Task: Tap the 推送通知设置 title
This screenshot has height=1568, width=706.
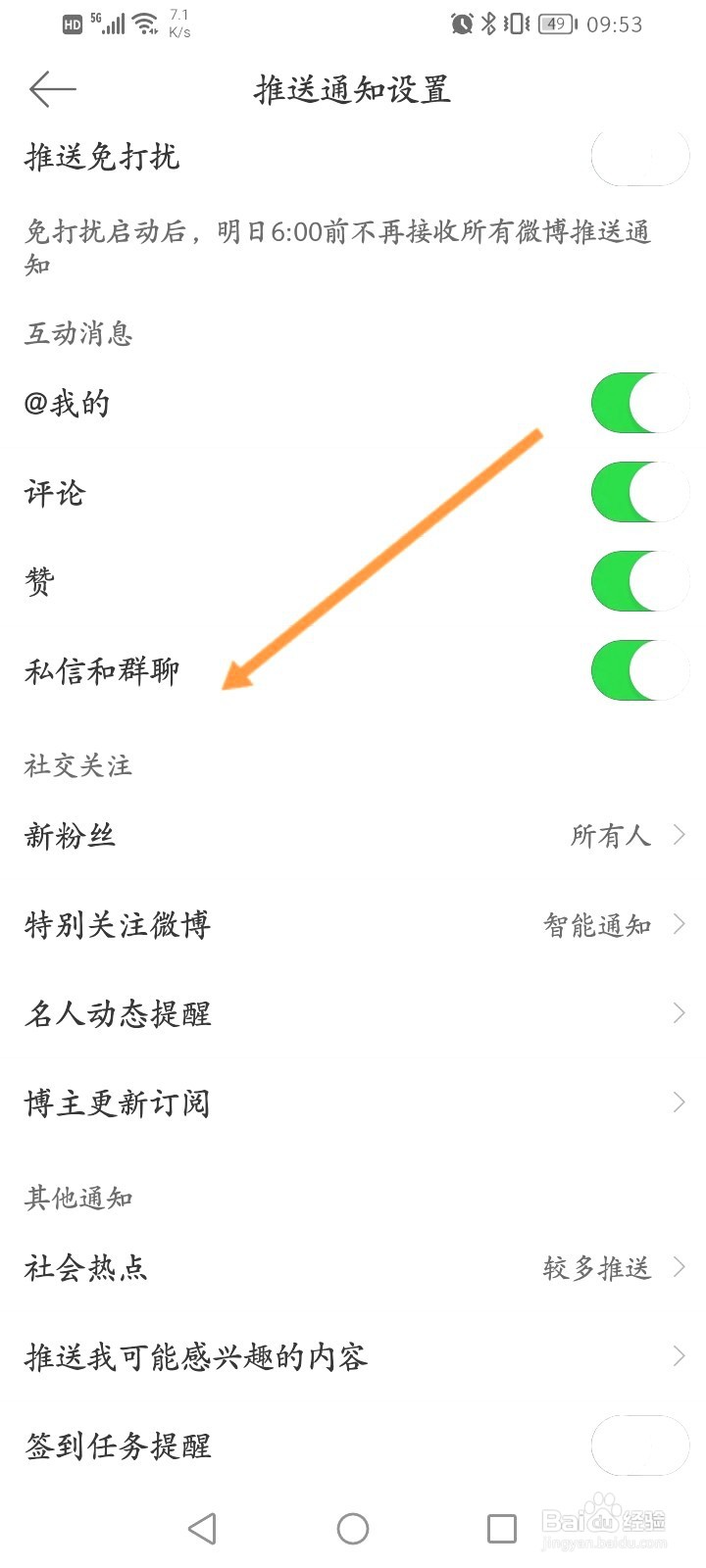Action: 352,89
